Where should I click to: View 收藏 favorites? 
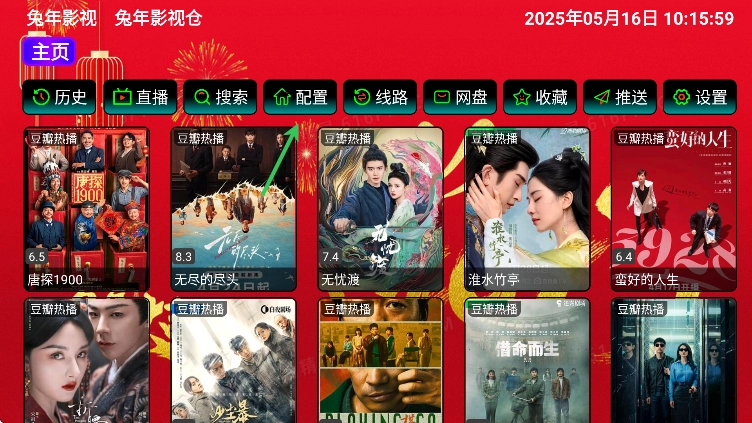[540, 97]
